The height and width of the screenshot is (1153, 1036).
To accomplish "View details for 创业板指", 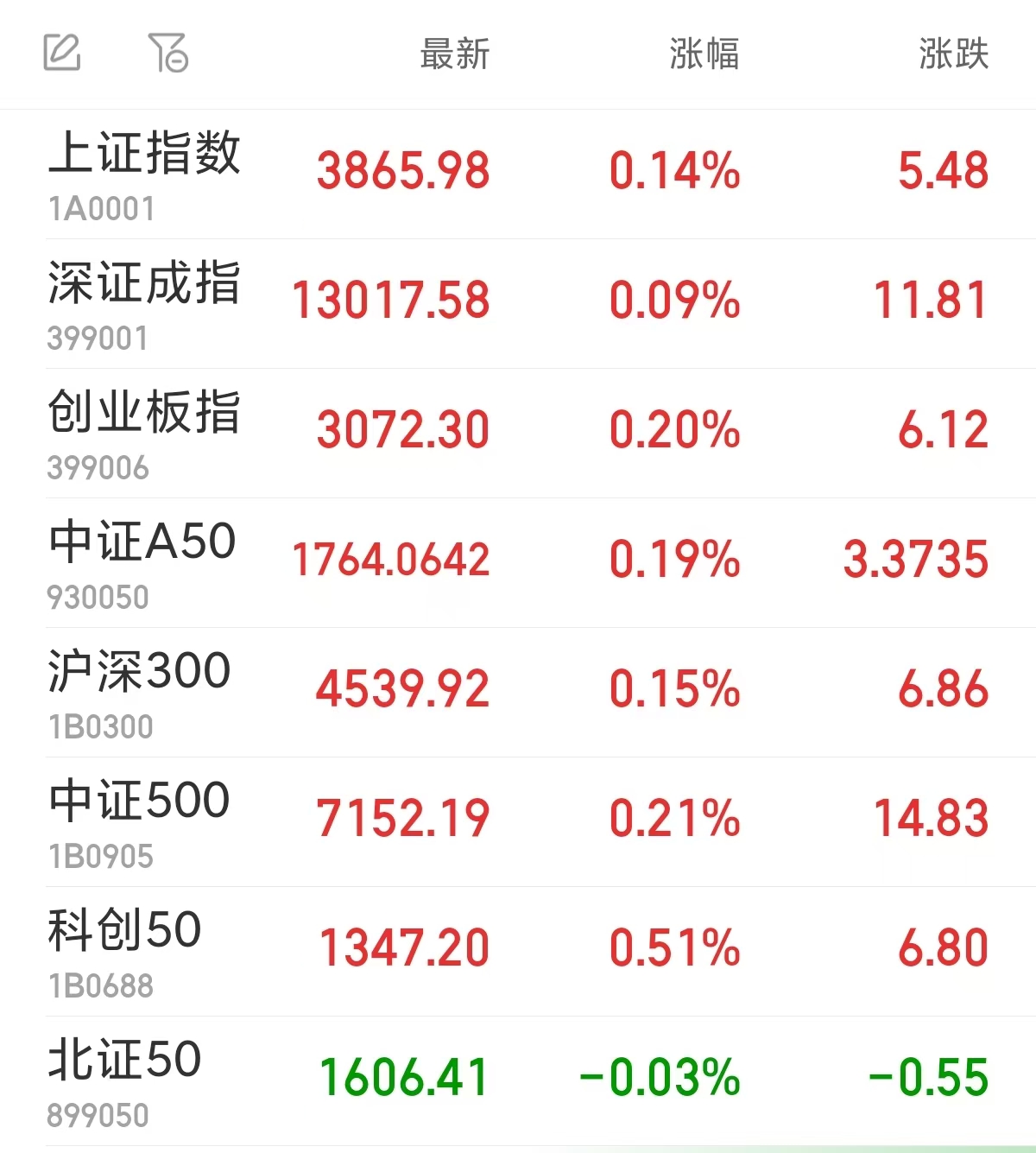I will 518,434.
